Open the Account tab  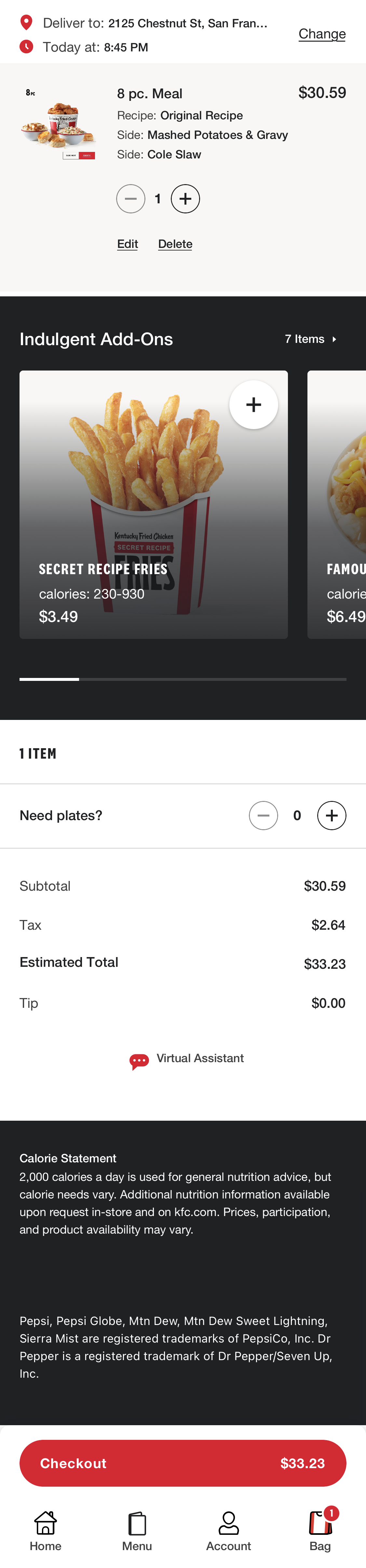[x=228, y=1530]
